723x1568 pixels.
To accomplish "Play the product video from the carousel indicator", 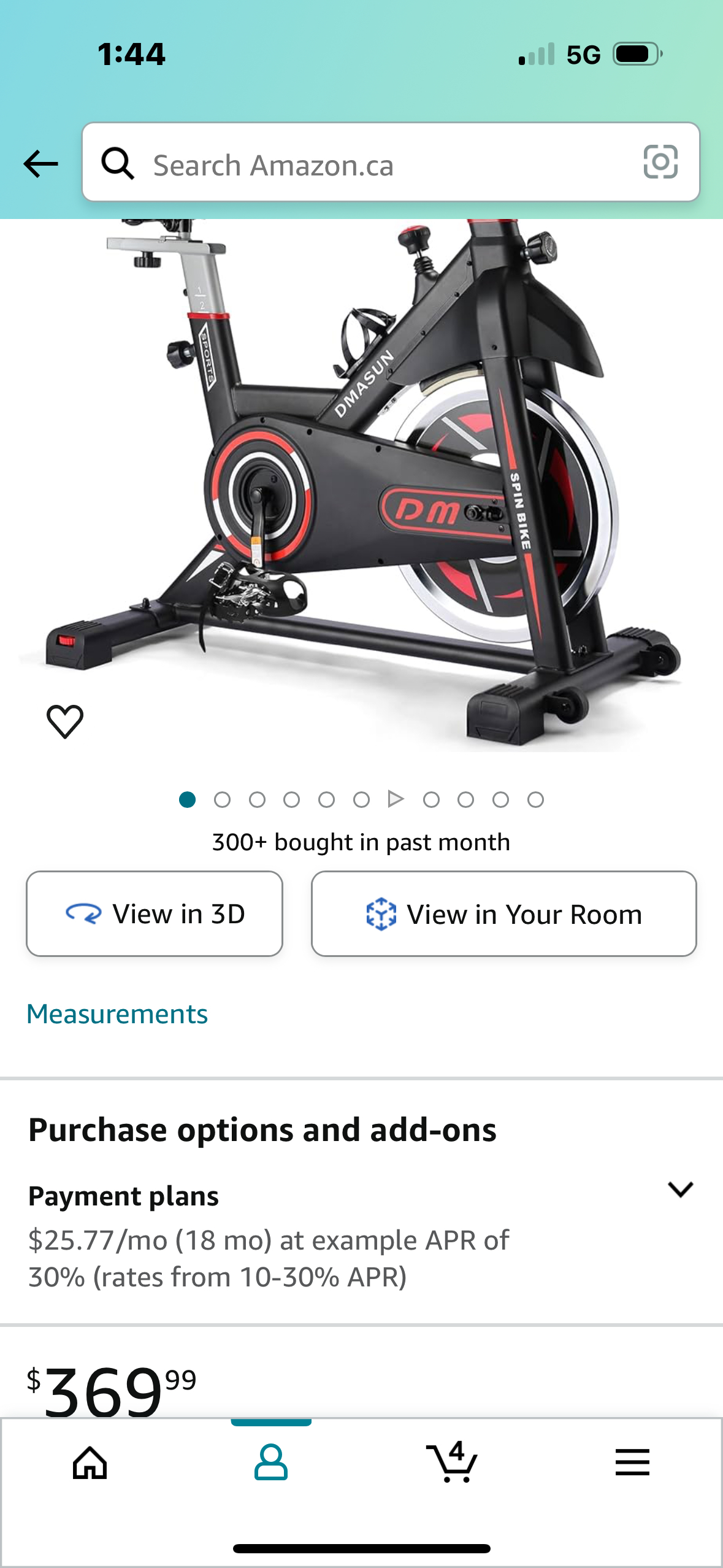I will click(396, 799).
